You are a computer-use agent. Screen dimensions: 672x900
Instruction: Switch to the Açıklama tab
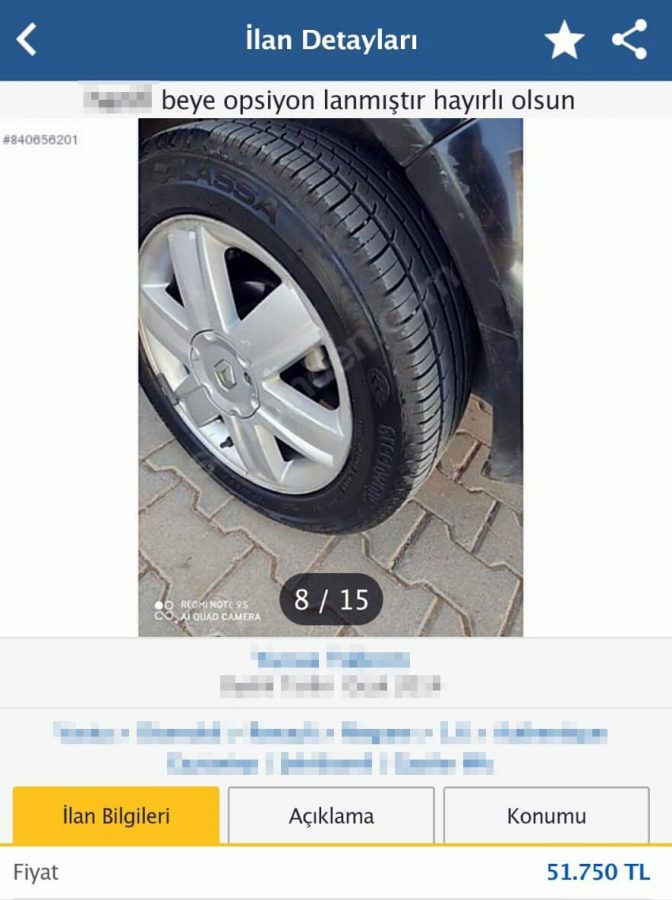point(331,816)
